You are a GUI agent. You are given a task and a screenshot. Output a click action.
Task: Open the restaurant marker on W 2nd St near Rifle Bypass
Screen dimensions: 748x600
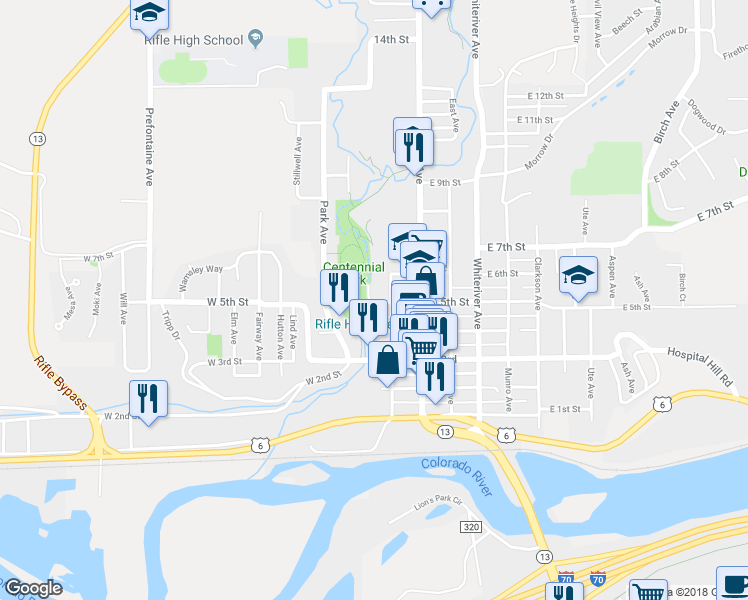click(148, 397)
